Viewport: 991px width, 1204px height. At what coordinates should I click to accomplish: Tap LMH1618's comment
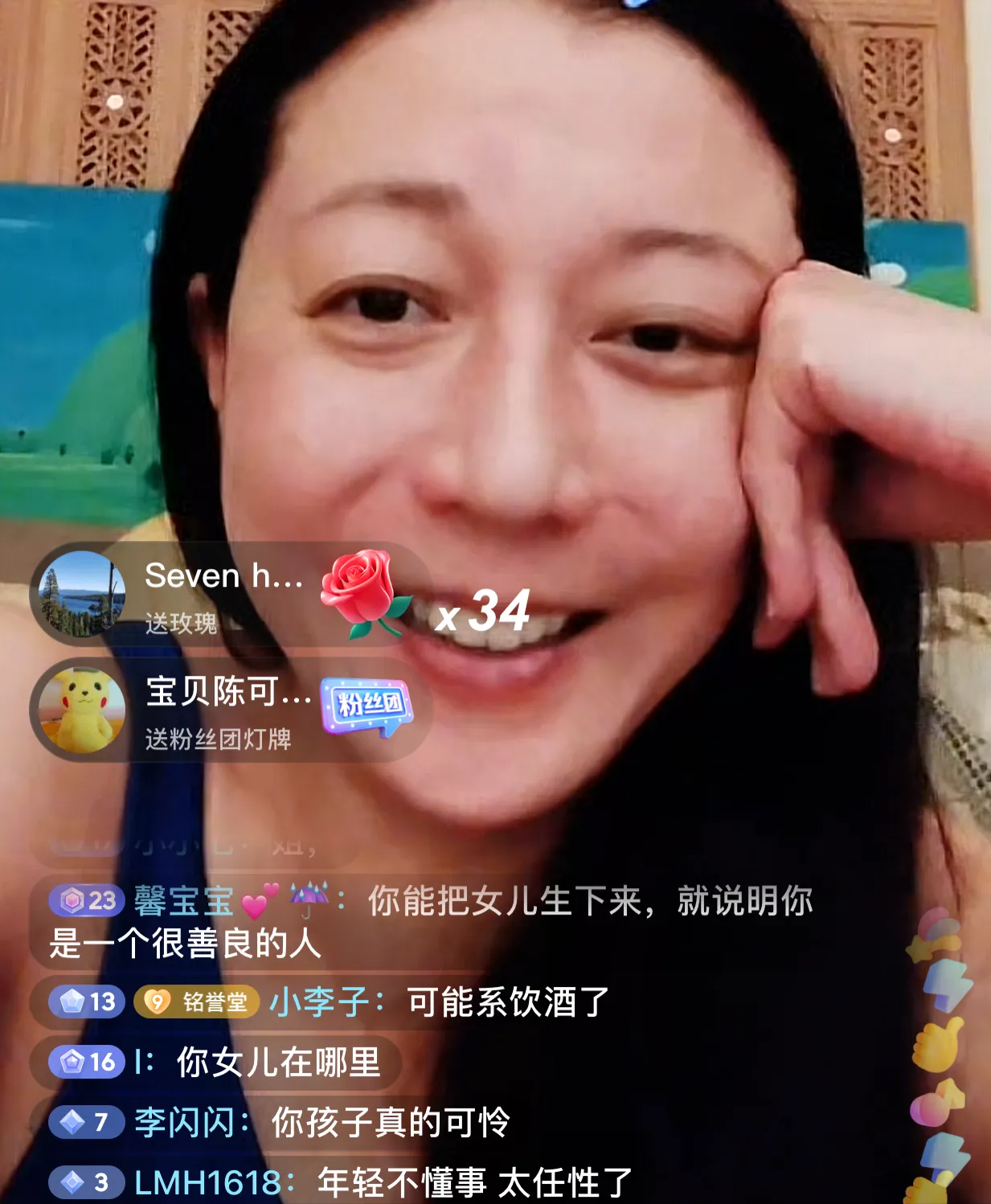(474, 1182)
